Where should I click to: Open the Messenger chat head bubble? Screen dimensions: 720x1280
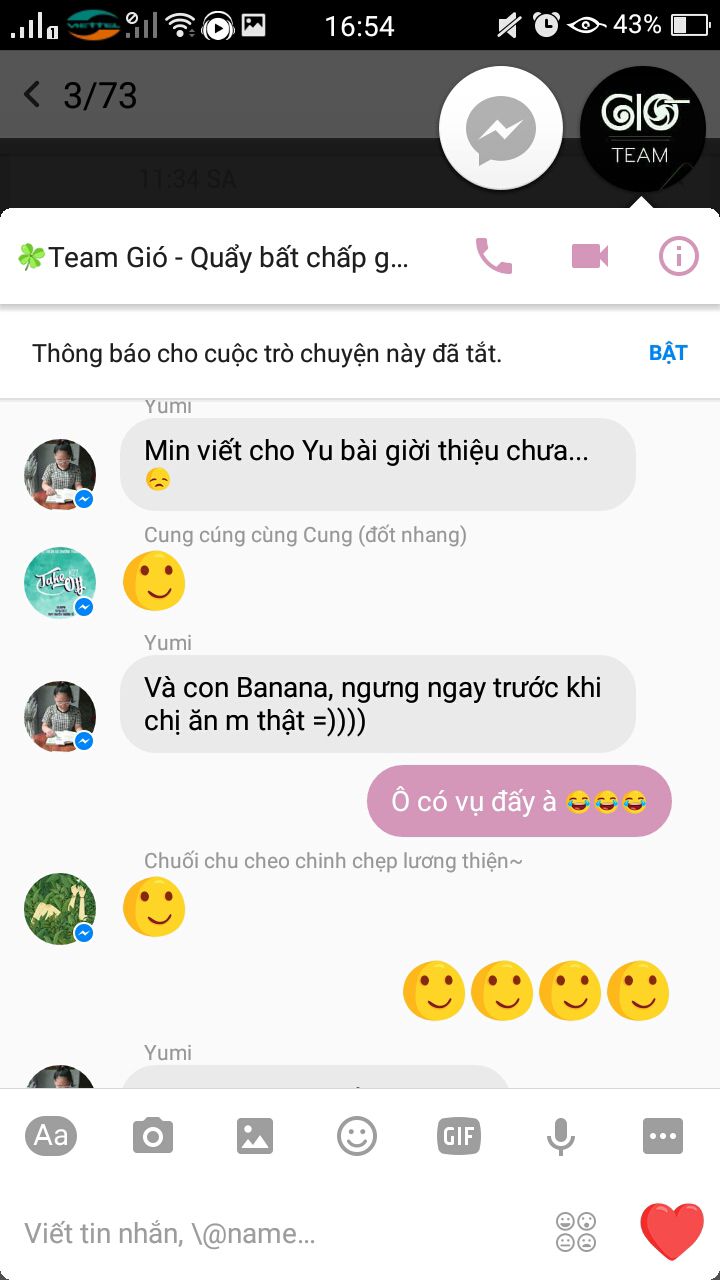(501, 129)
